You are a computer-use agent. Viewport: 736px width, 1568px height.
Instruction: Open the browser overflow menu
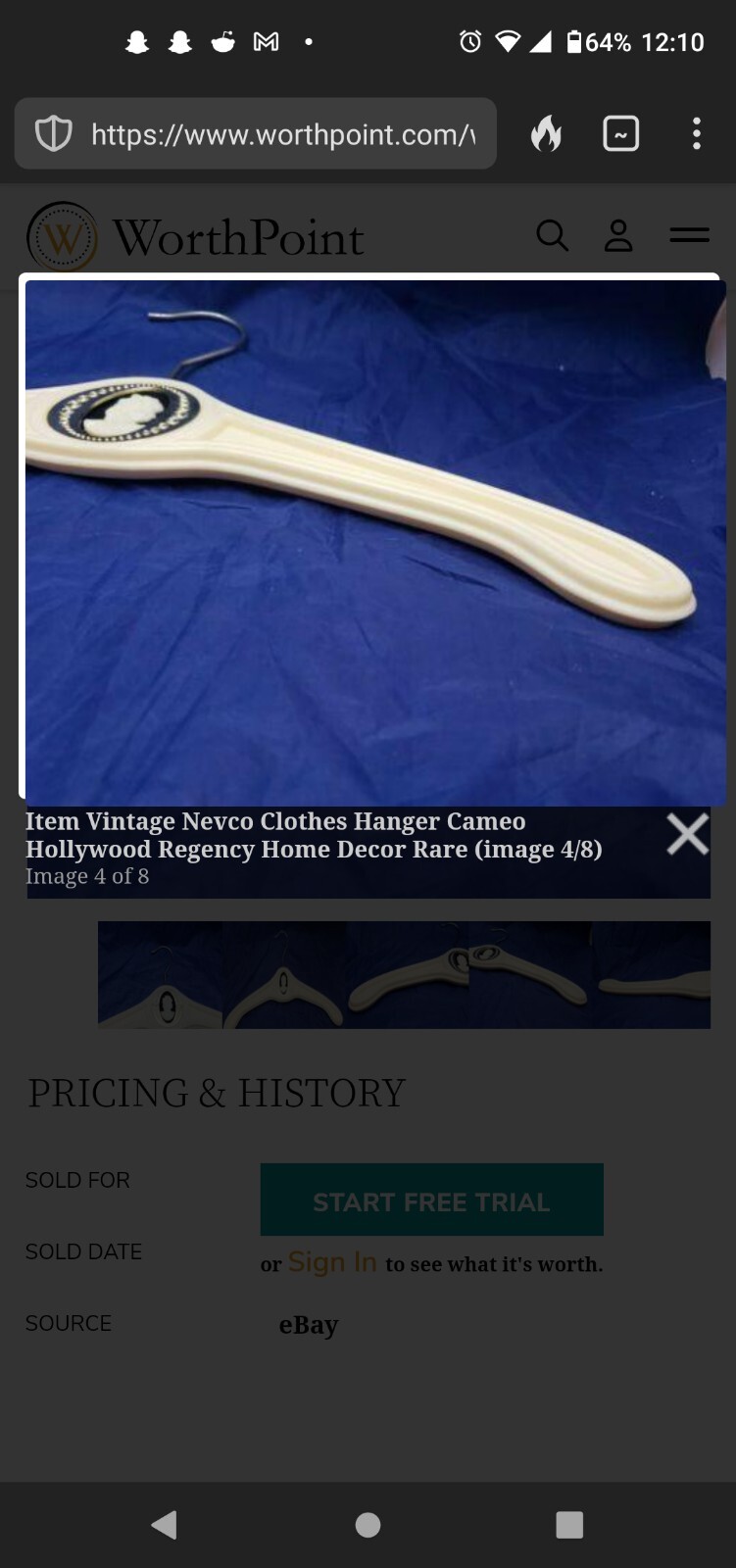[697, 133]
